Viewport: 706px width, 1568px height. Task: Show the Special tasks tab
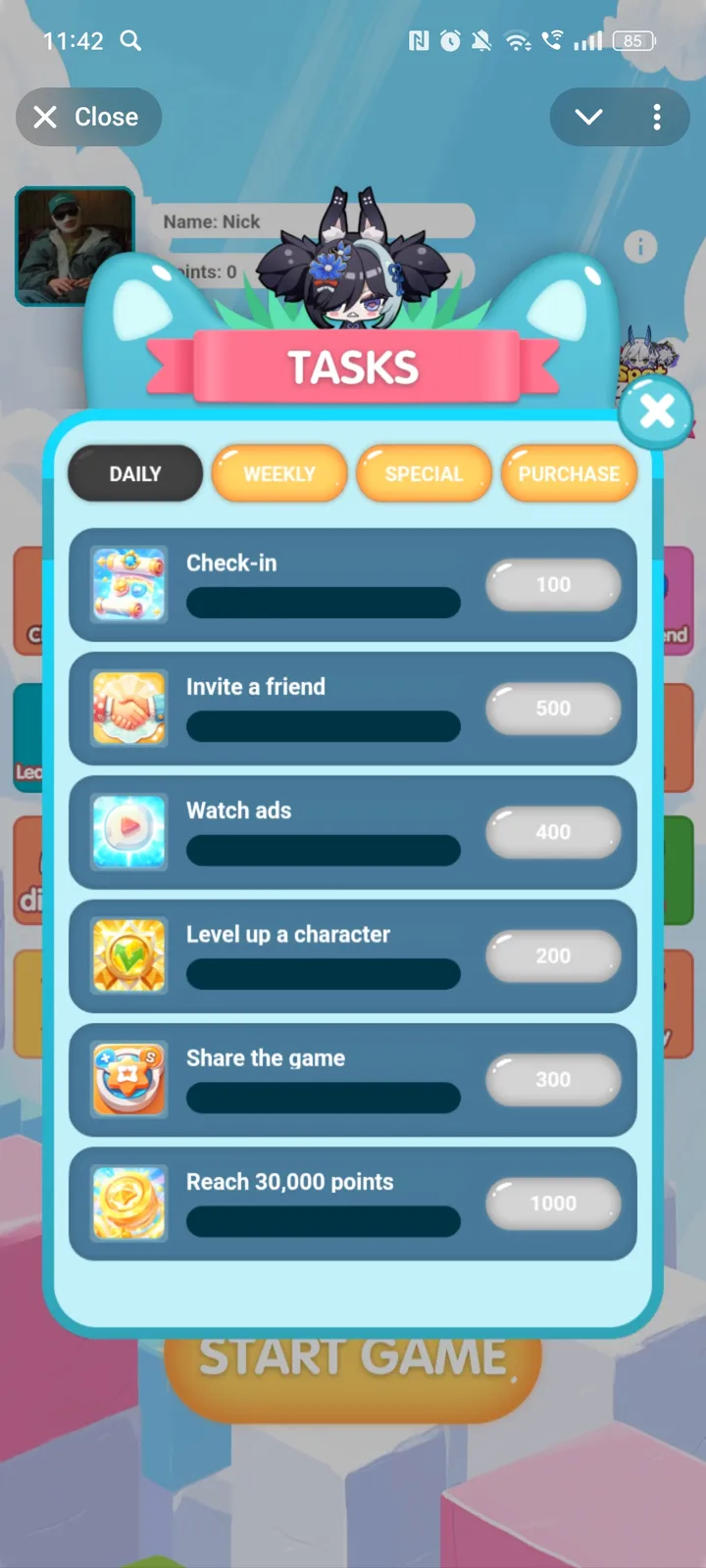tap(424, 474)
